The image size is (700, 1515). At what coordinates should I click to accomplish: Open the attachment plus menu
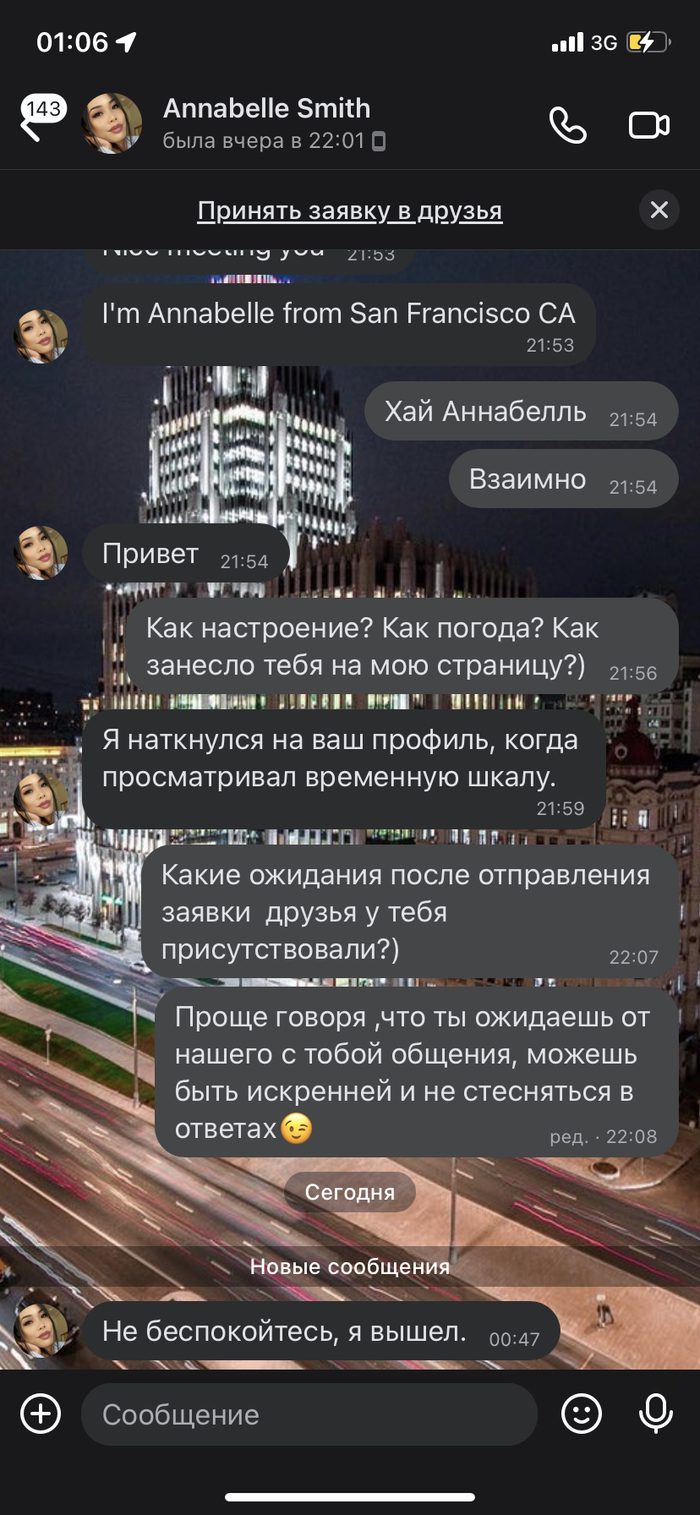[x=41, y=1414]
